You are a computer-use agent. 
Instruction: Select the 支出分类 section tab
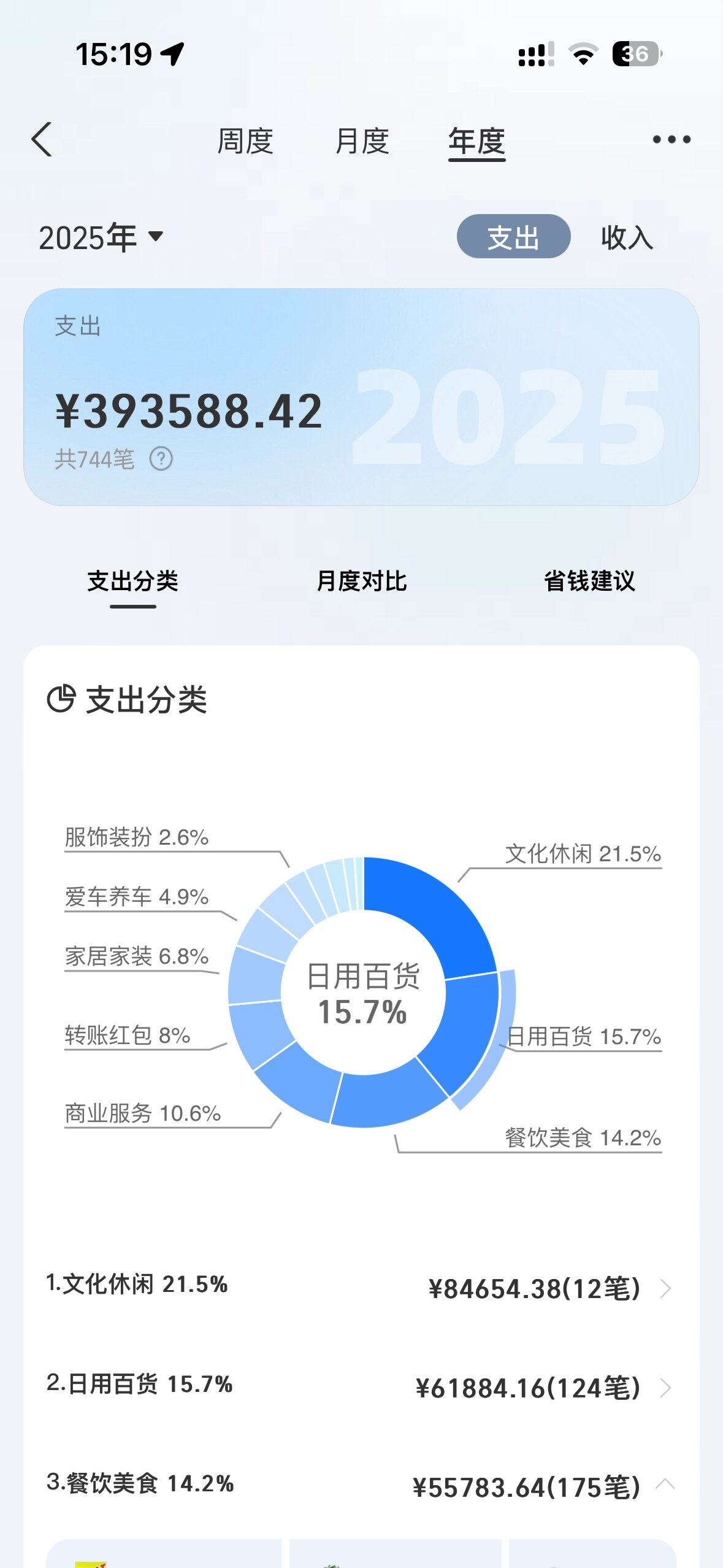(132, 581)
